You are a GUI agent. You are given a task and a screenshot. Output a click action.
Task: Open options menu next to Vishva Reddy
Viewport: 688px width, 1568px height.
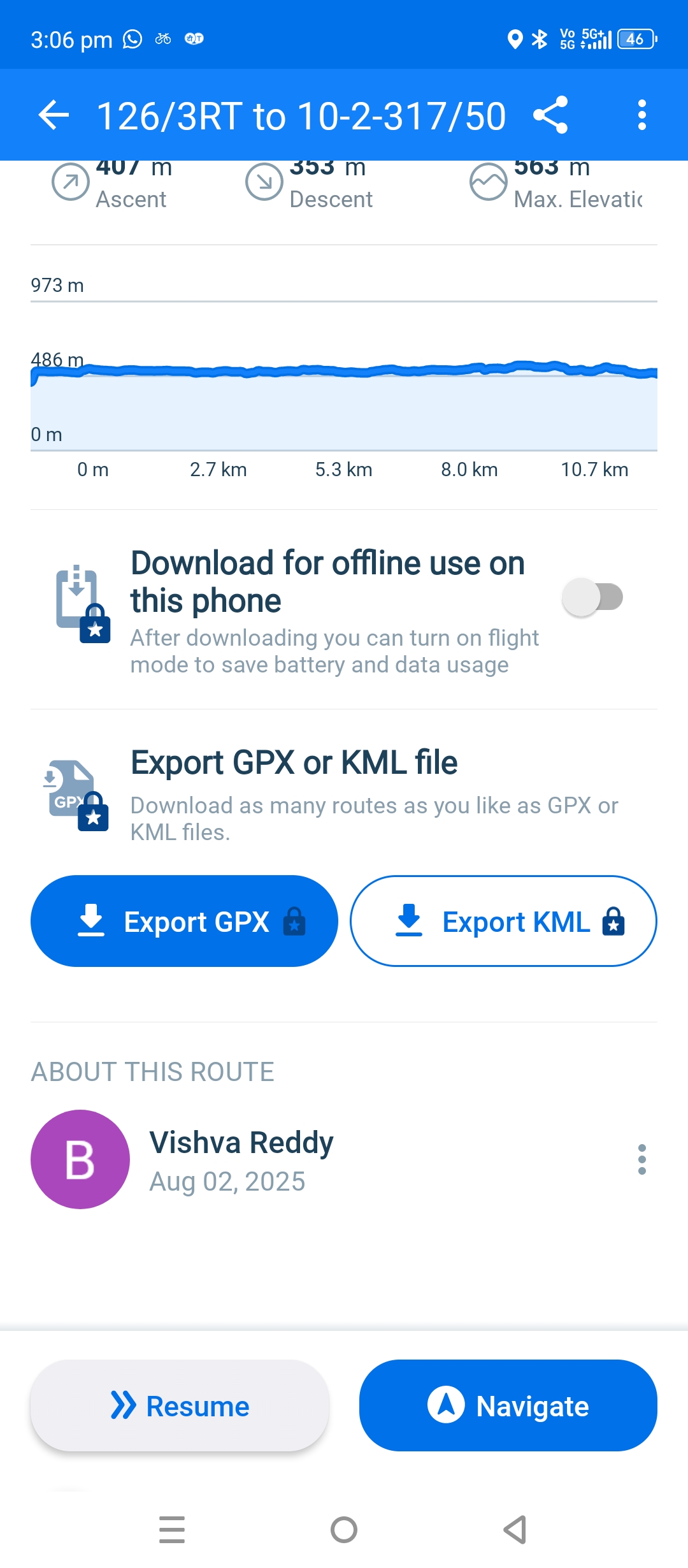[x=641, y=1159]
